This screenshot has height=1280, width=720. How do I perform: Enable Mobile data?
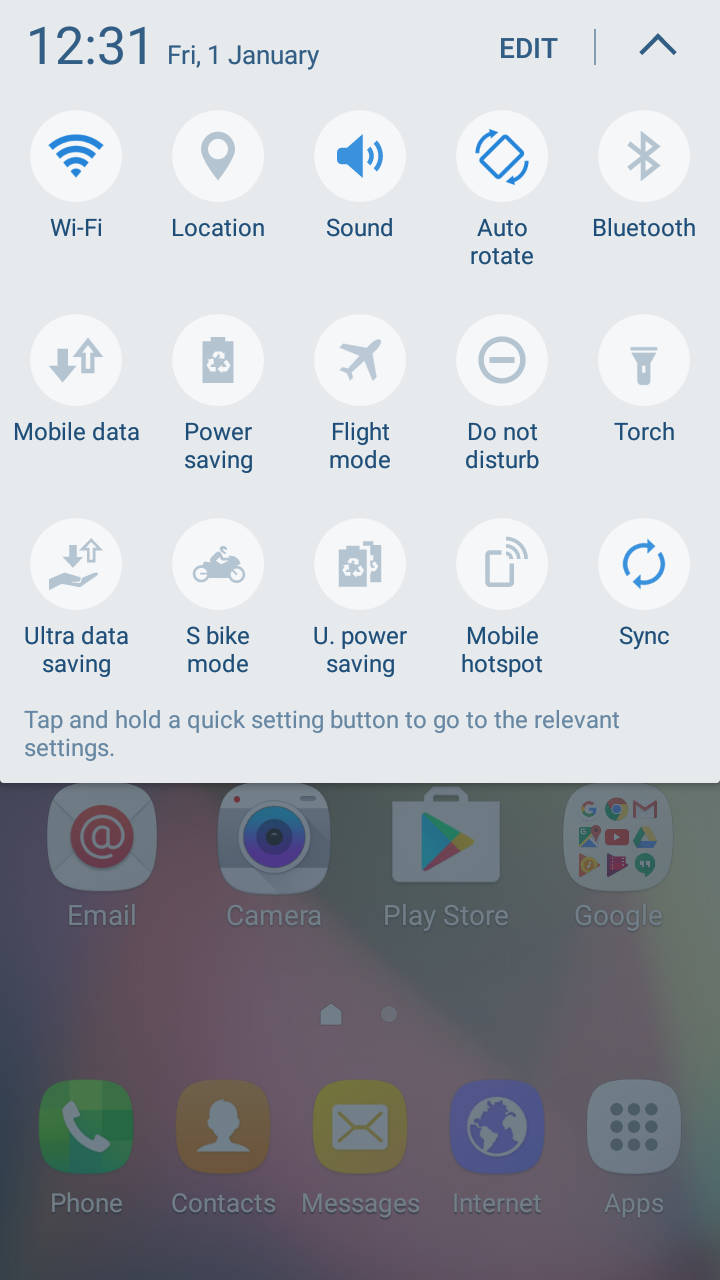tap(76, 361)
